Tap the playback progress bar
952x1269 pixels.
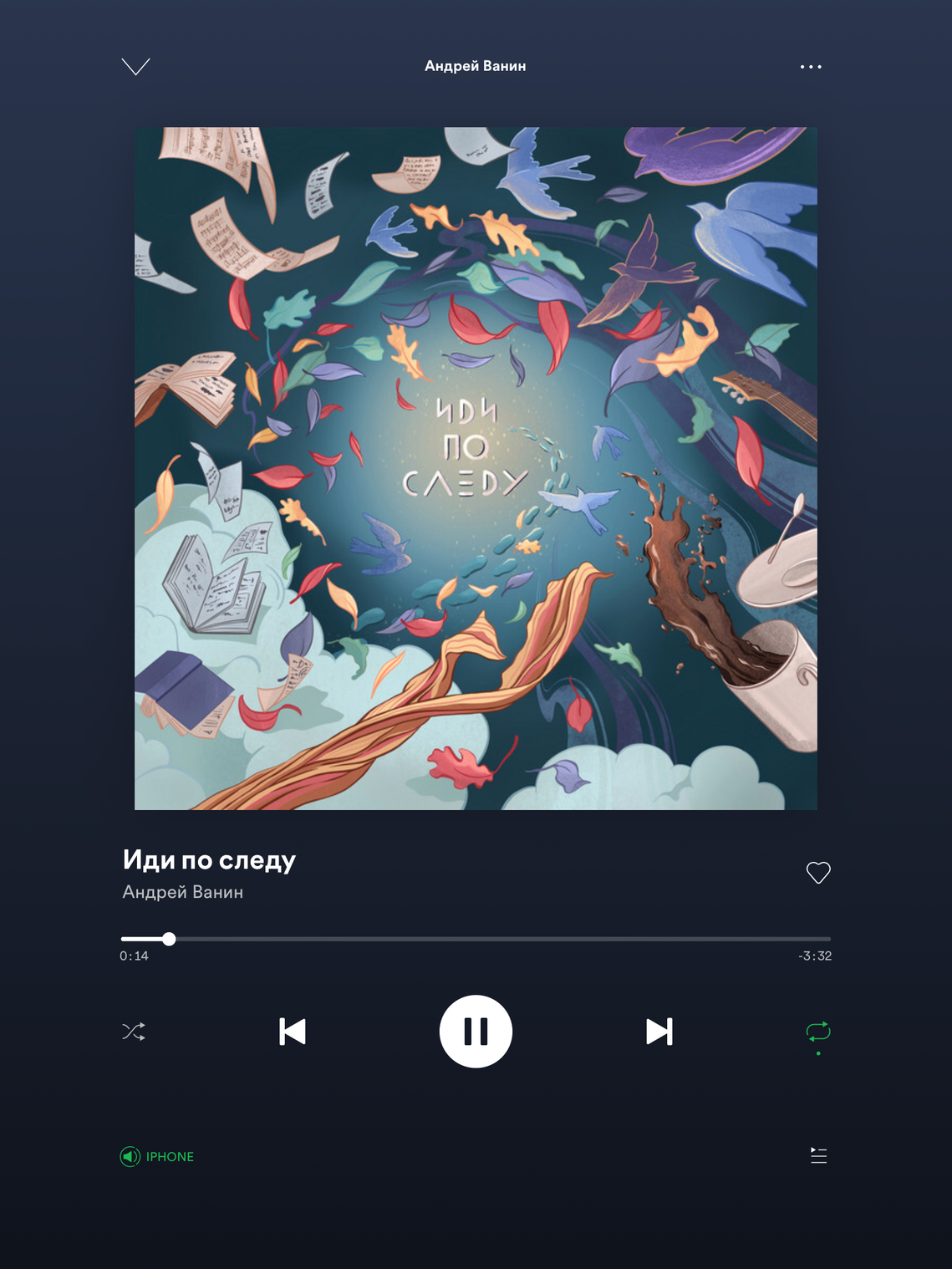pyautogui.click(x=475, y=939)
